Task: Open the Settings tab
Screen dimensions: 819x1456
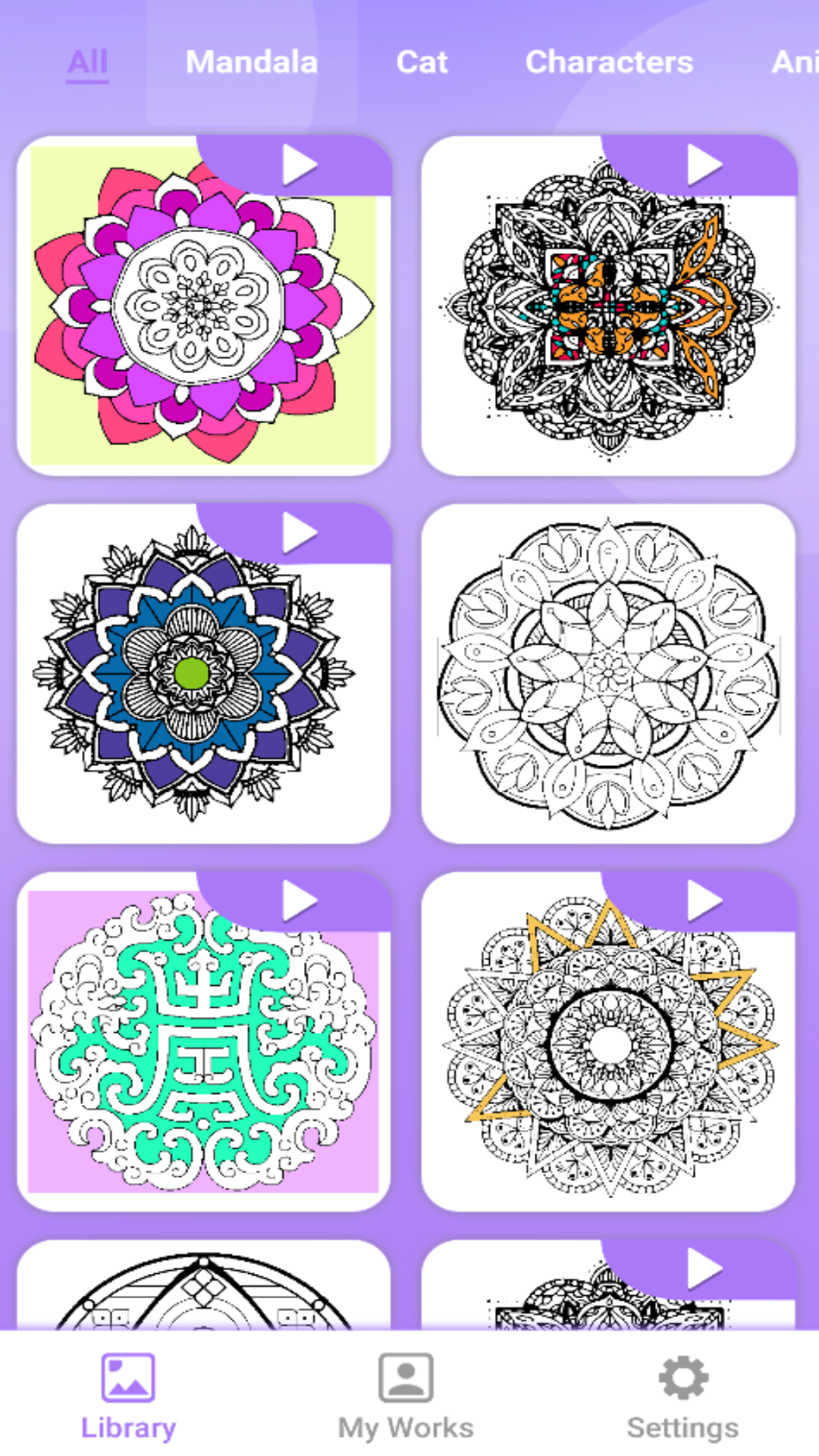Action: [682, 1397]
